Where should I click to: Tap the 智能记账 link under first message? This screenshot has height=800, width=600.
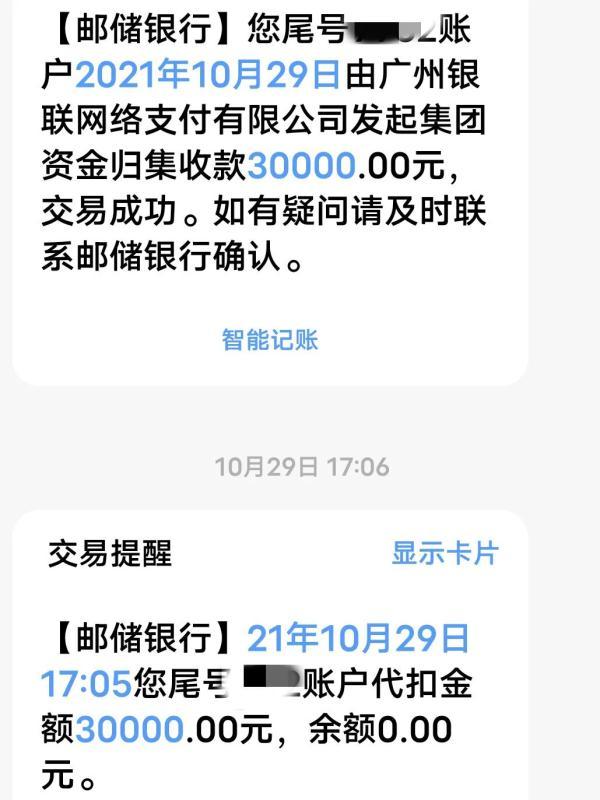pos(270,340)
